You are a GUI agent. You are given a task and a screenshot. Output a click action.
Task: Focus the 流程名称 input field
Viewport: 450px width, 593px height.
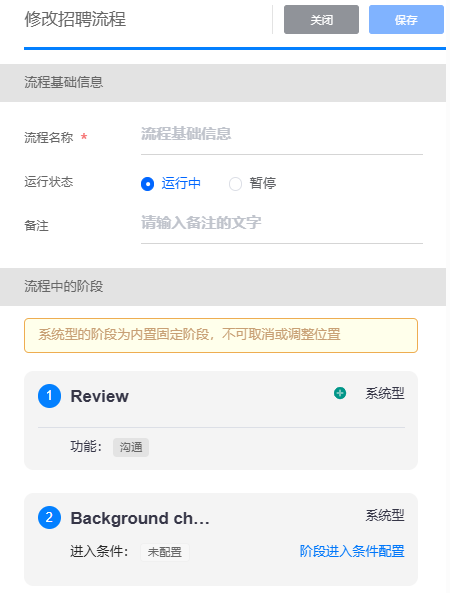282,134
